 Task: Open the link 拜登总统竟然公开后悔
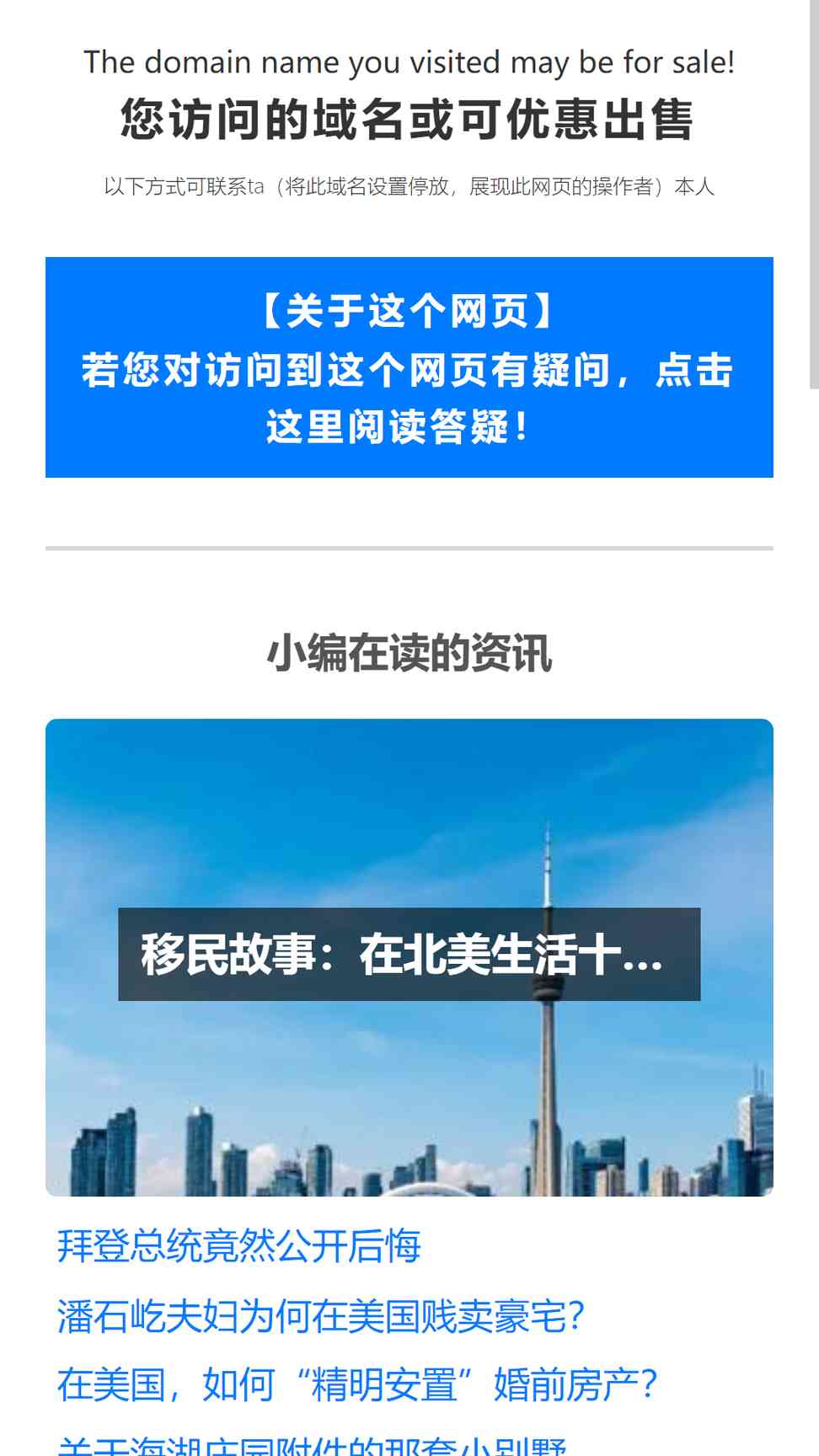(239, 1246)
